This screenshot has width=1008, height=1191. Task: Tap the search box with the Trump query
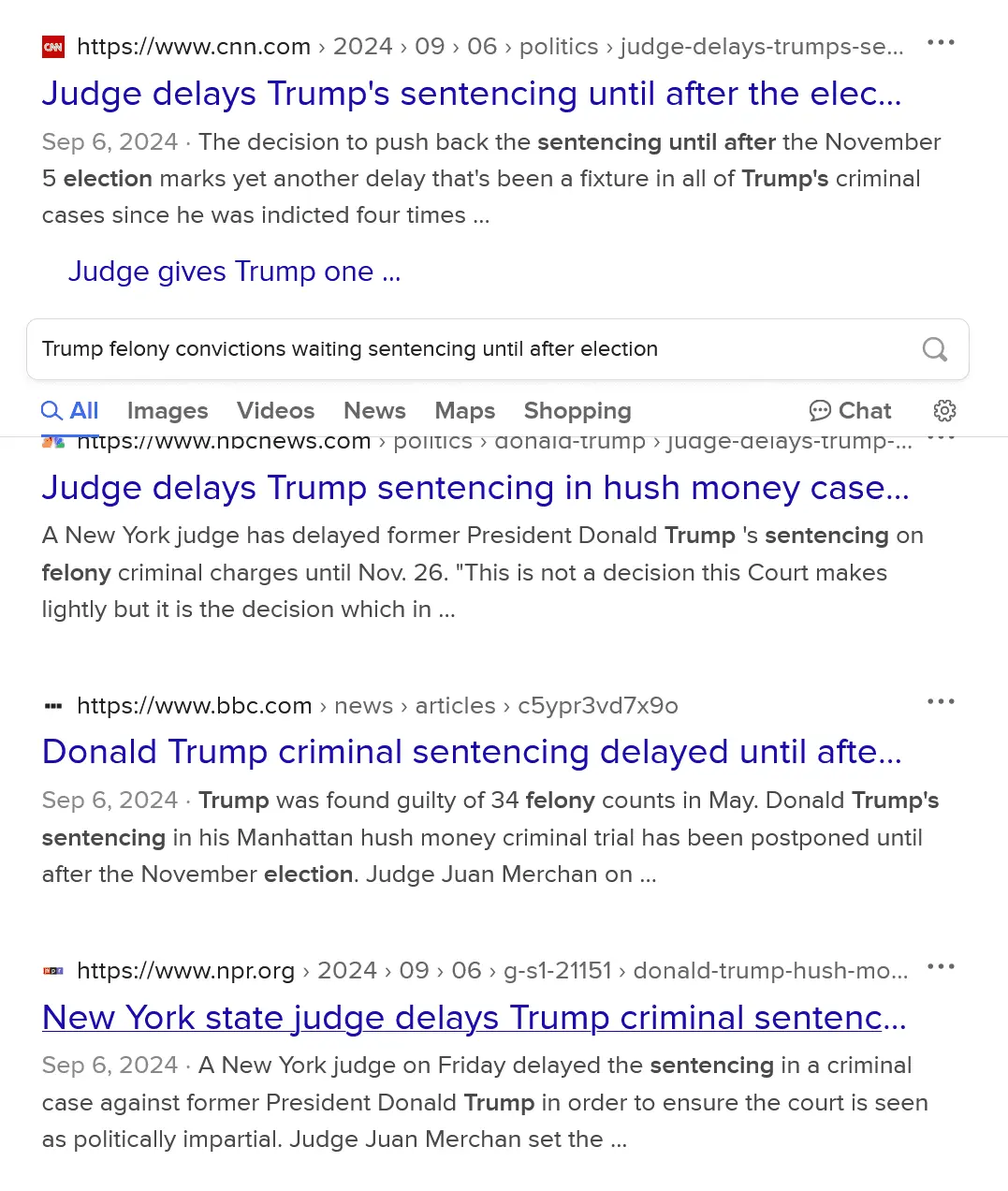pyautogui.click(x=468, y=349)
